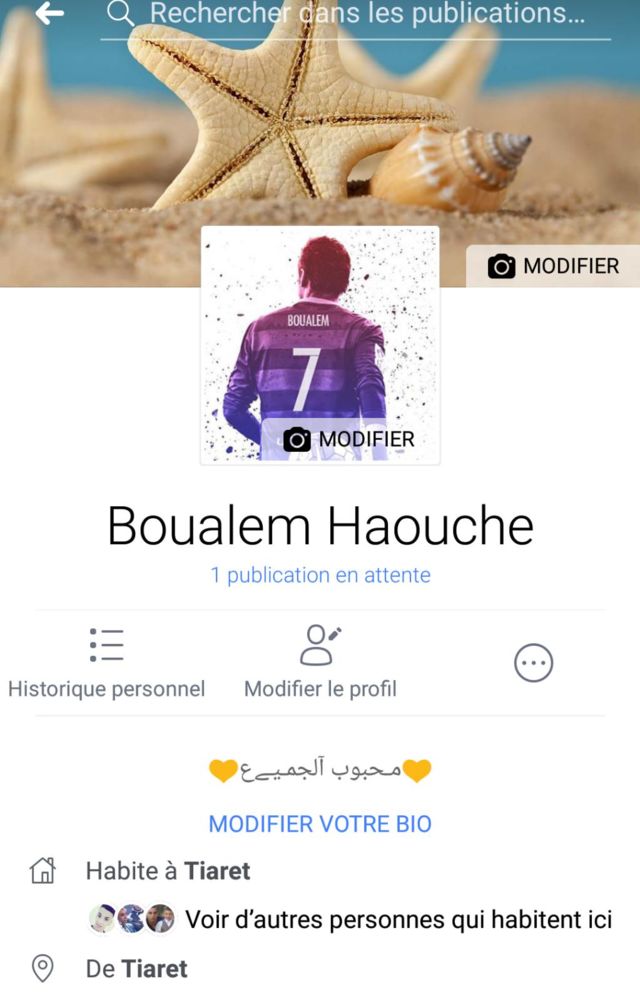The width and height of the screenshot is (640, 993).
Task: See other people living in Tiaret
Action: (x=398, y=919)
